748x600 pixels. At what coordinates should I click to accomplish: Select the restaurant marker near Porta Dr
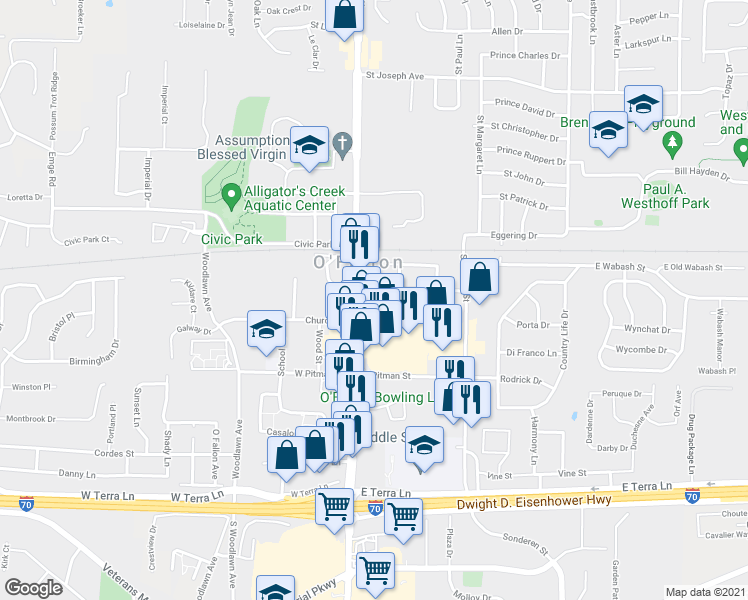click(442, 321)
